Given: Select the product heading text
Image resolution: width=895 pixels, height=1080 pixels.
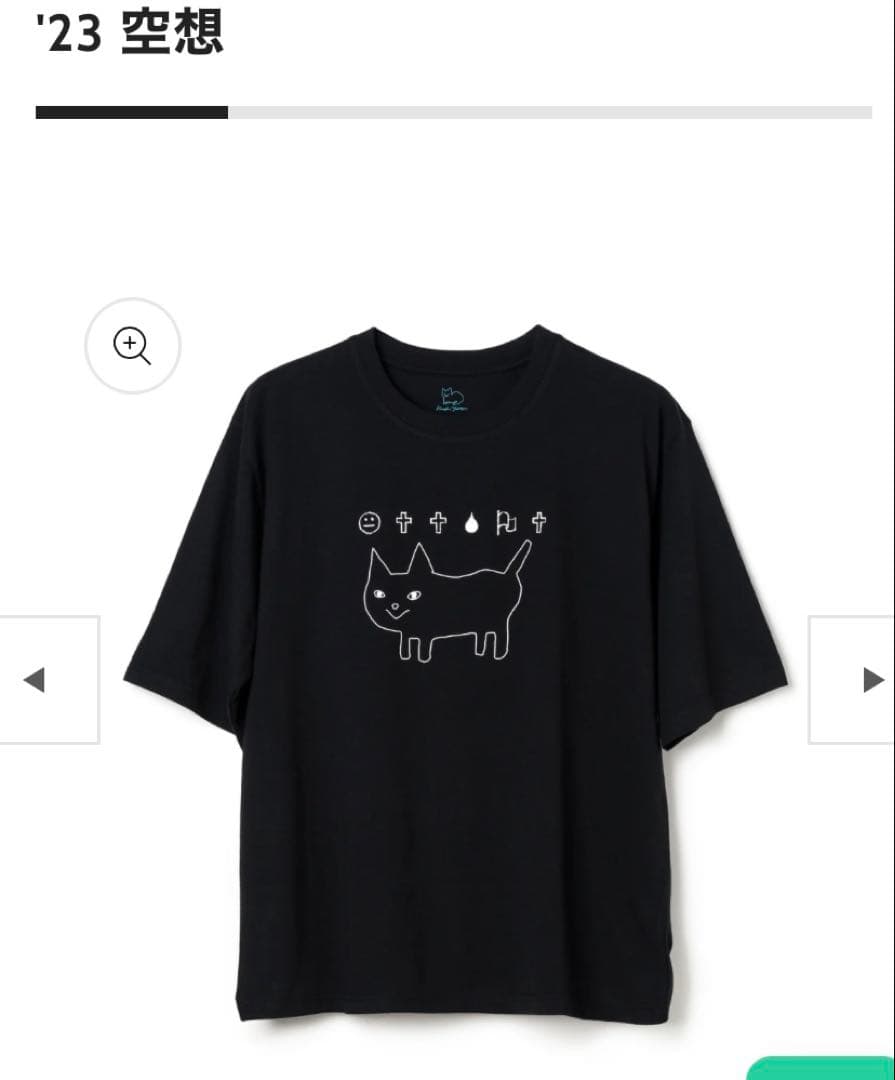Looking at the screenshot, I should (130, 33).
